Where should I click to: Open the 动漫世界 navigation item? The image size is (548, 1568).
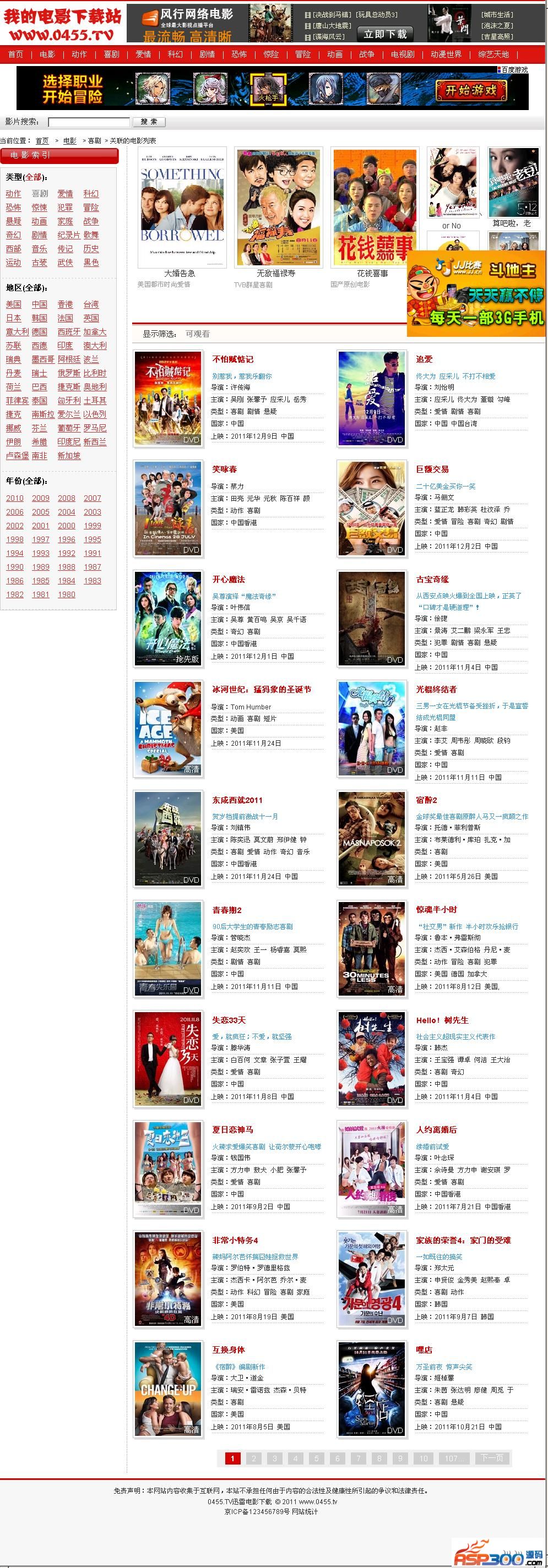(x=446, y=54)
